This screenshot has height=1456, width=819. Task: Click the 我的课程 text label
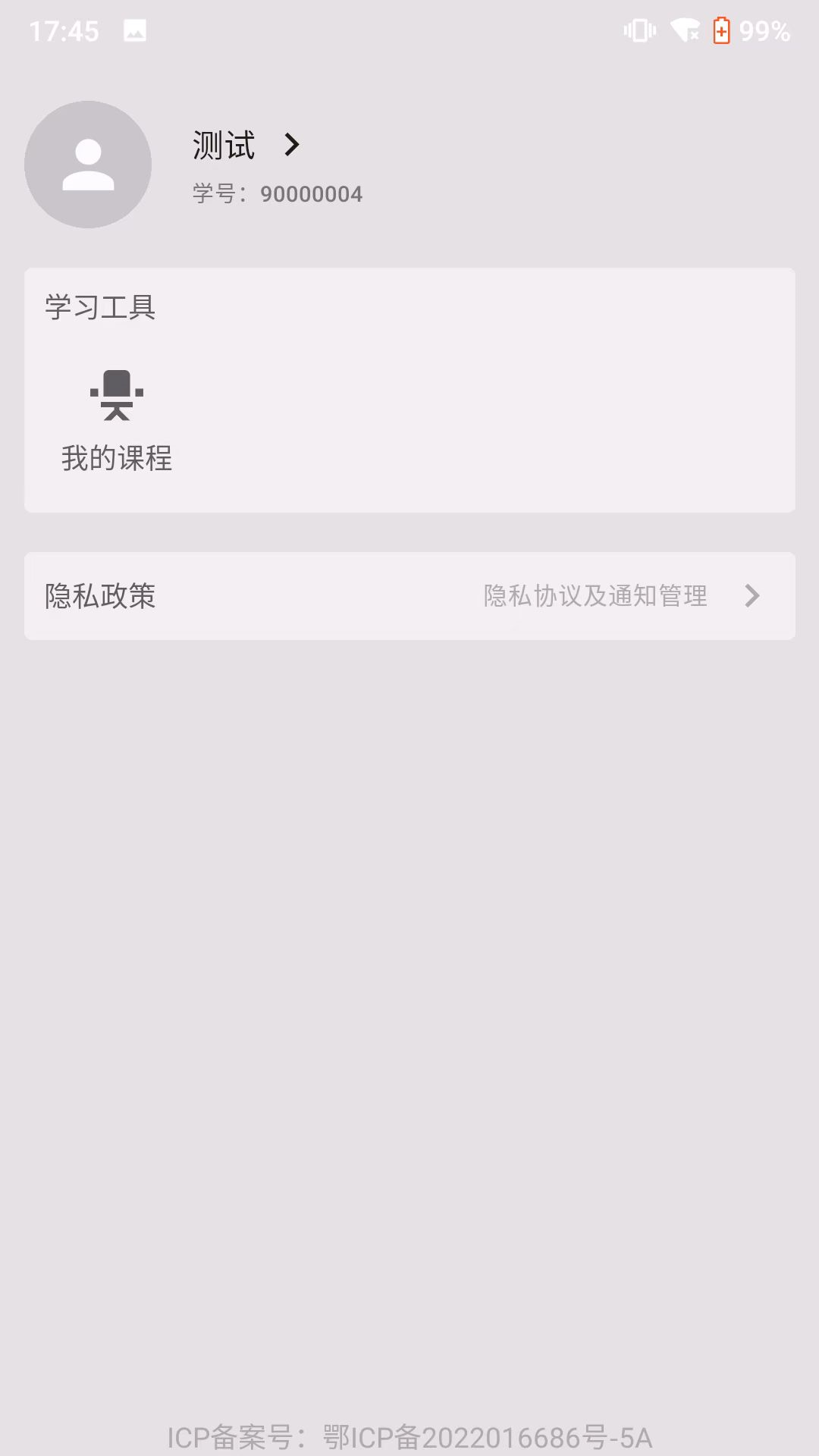coord(117,458)
